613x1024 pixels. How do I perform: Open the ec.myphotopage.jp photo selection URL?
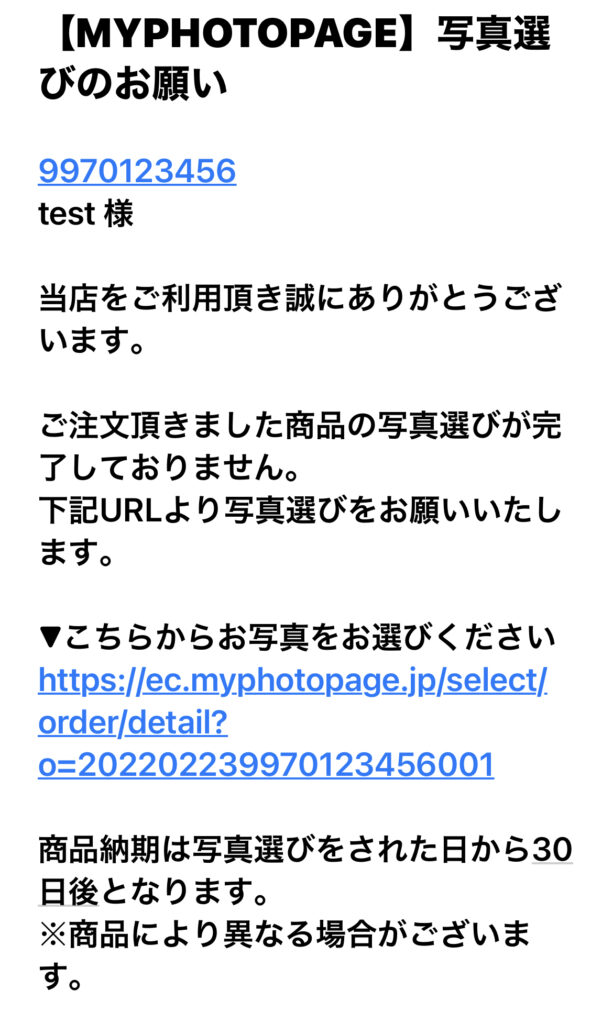coord(292,683)
